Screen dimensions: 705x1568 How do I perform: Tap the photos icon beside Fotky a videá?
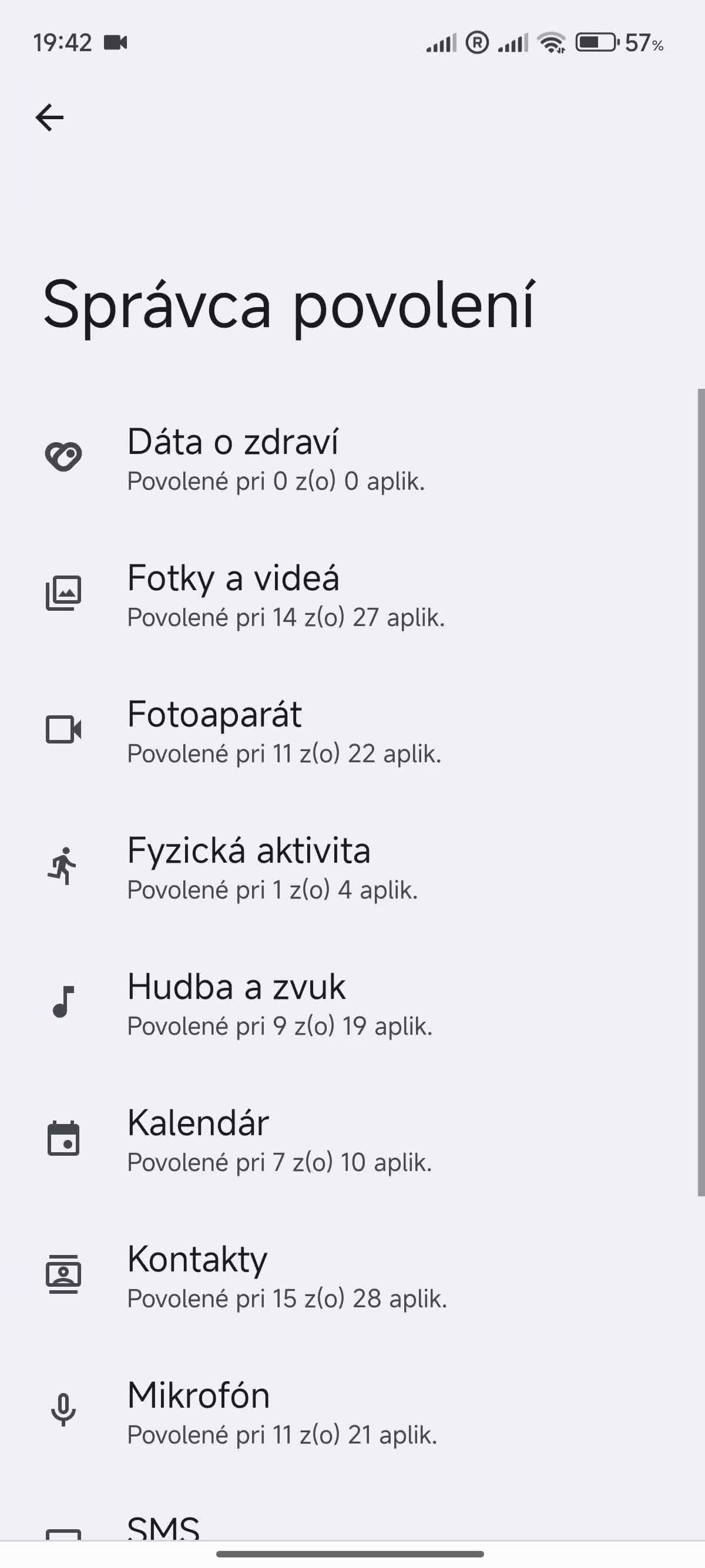click(63, 594)
